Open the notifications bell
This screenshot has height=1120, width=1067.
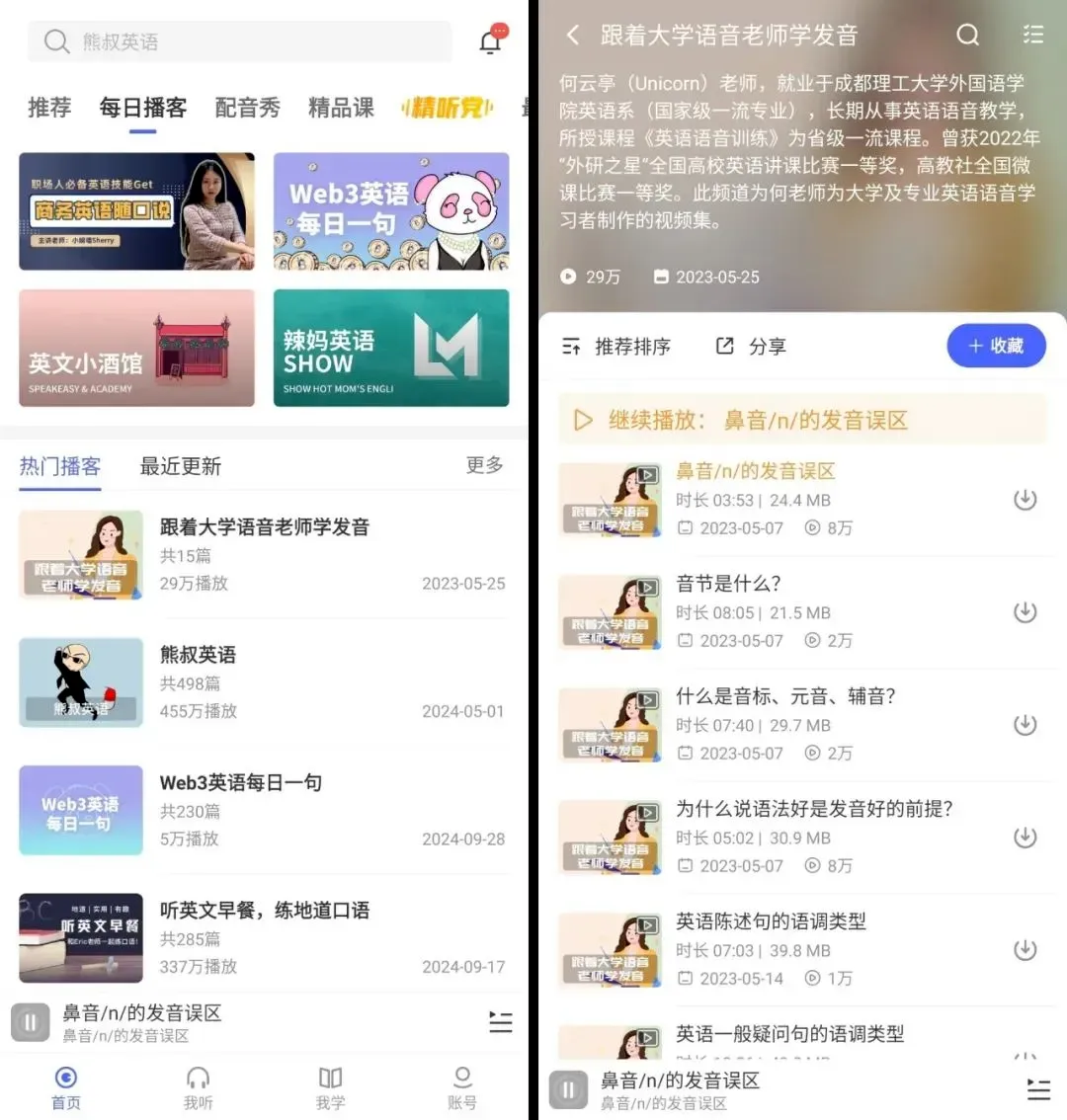tap(491, 41)
